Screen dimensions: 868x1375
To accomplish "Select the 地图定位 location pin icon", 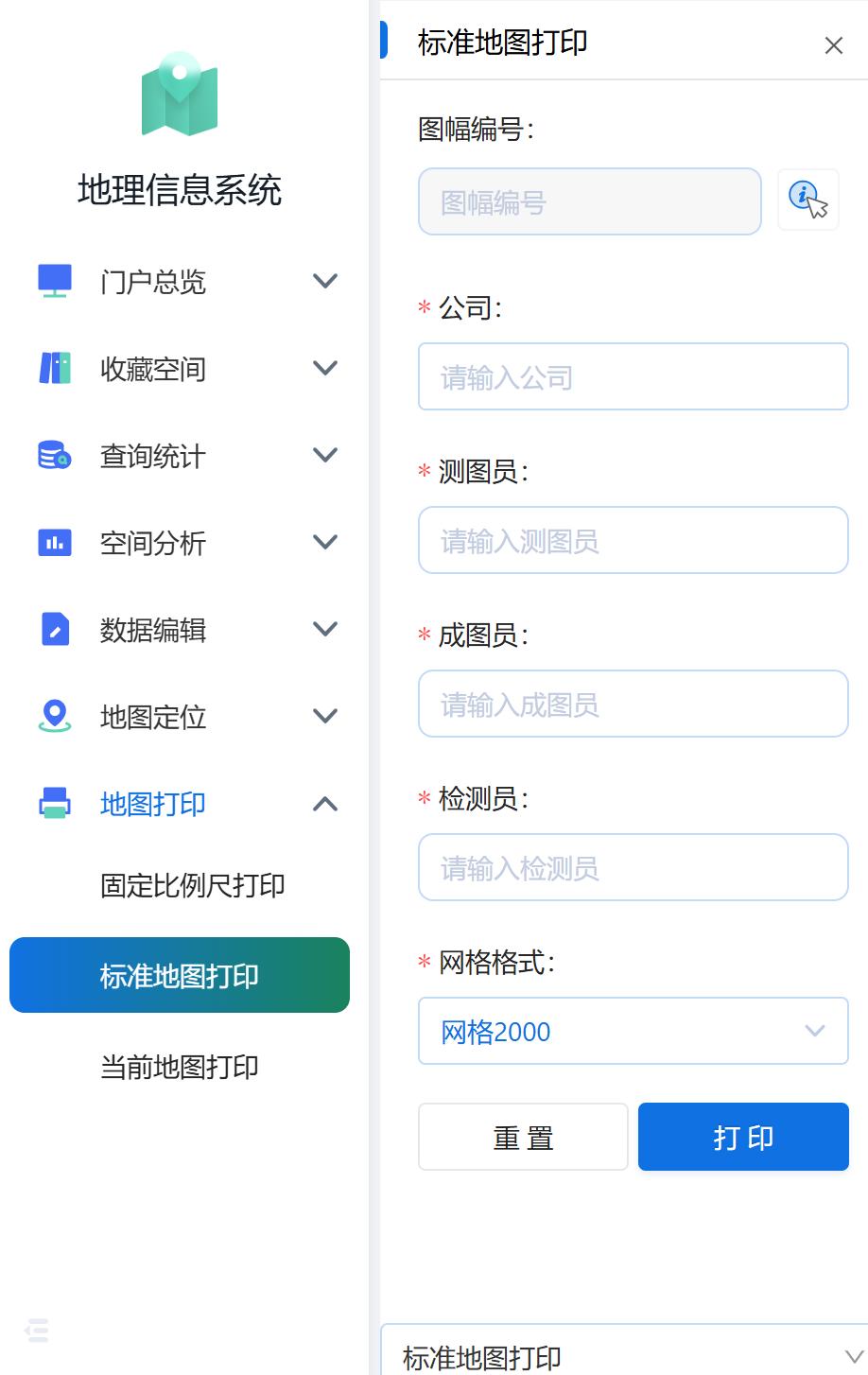I will coord(54,716).
